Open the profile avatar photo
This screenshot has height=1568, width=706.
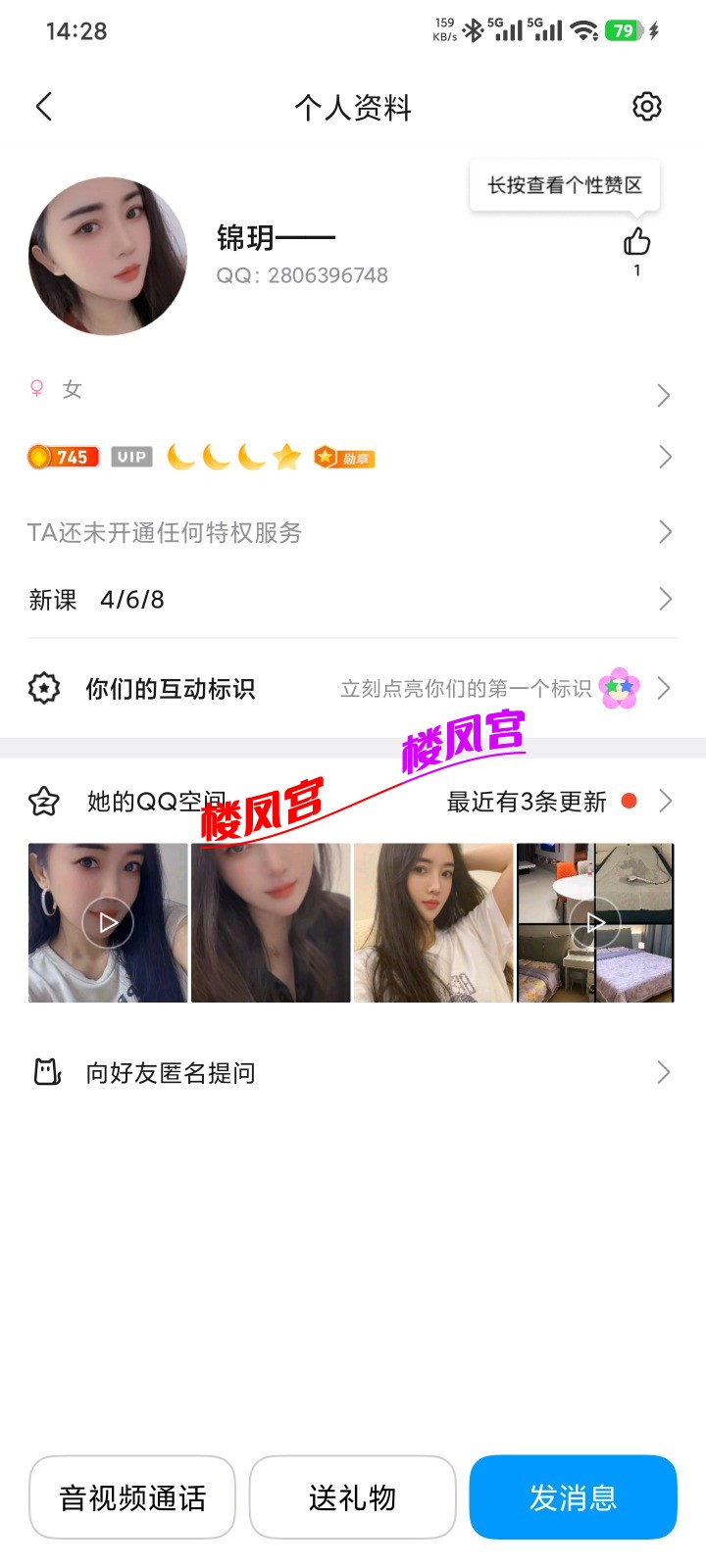(108, 256)
